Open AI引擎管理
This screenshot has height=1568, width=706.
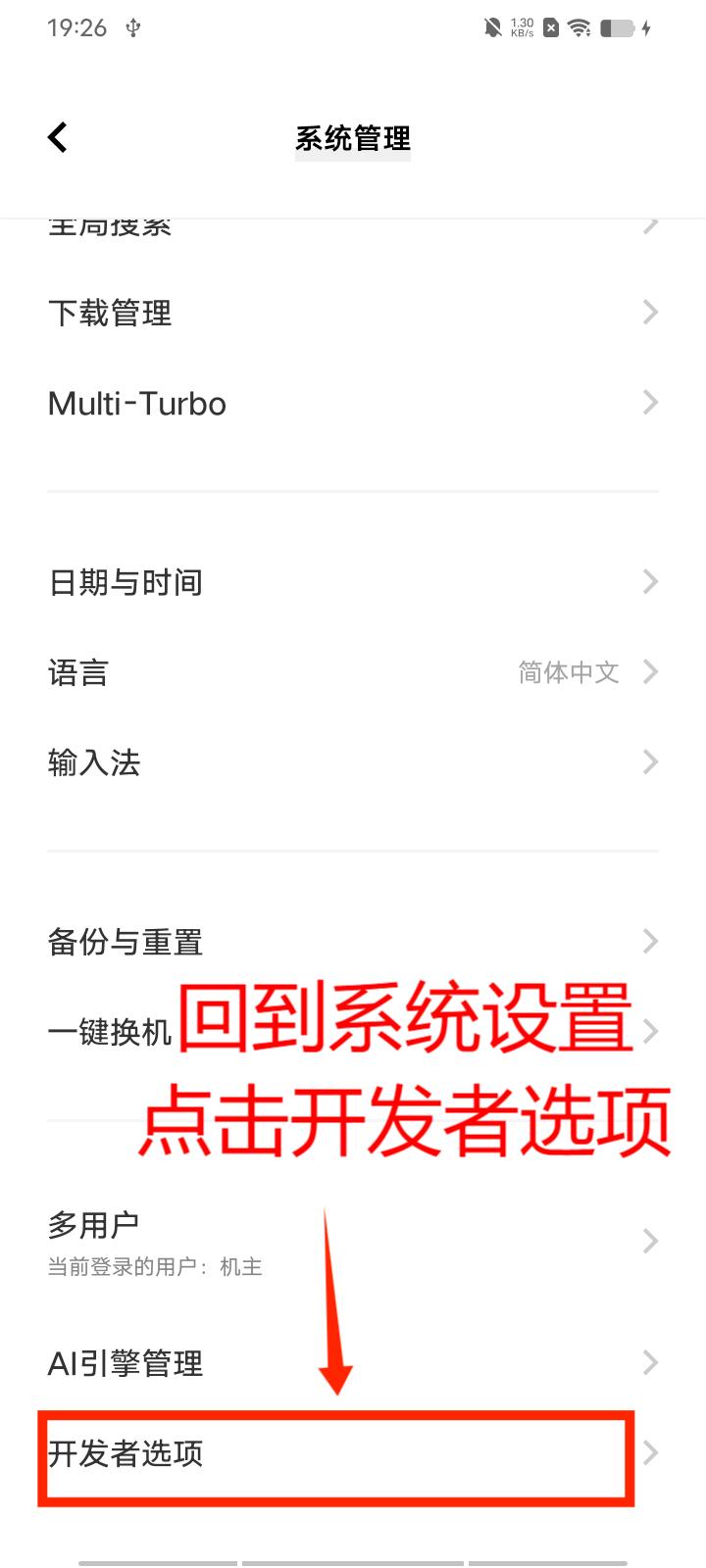pos(353,1363)
